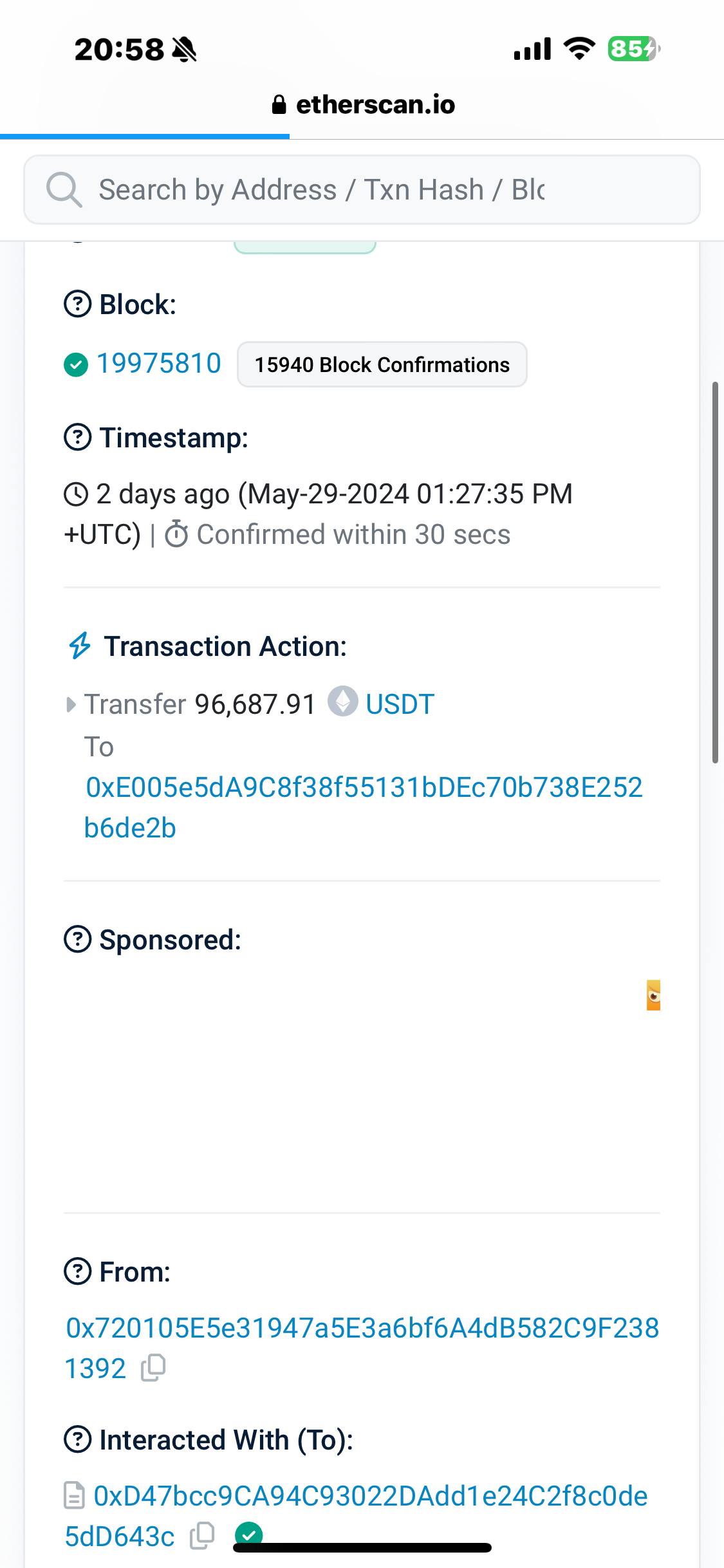Screen dimensions: 724x1568
Task: Show help for the Sponsored field
Action: coord(78,940)
